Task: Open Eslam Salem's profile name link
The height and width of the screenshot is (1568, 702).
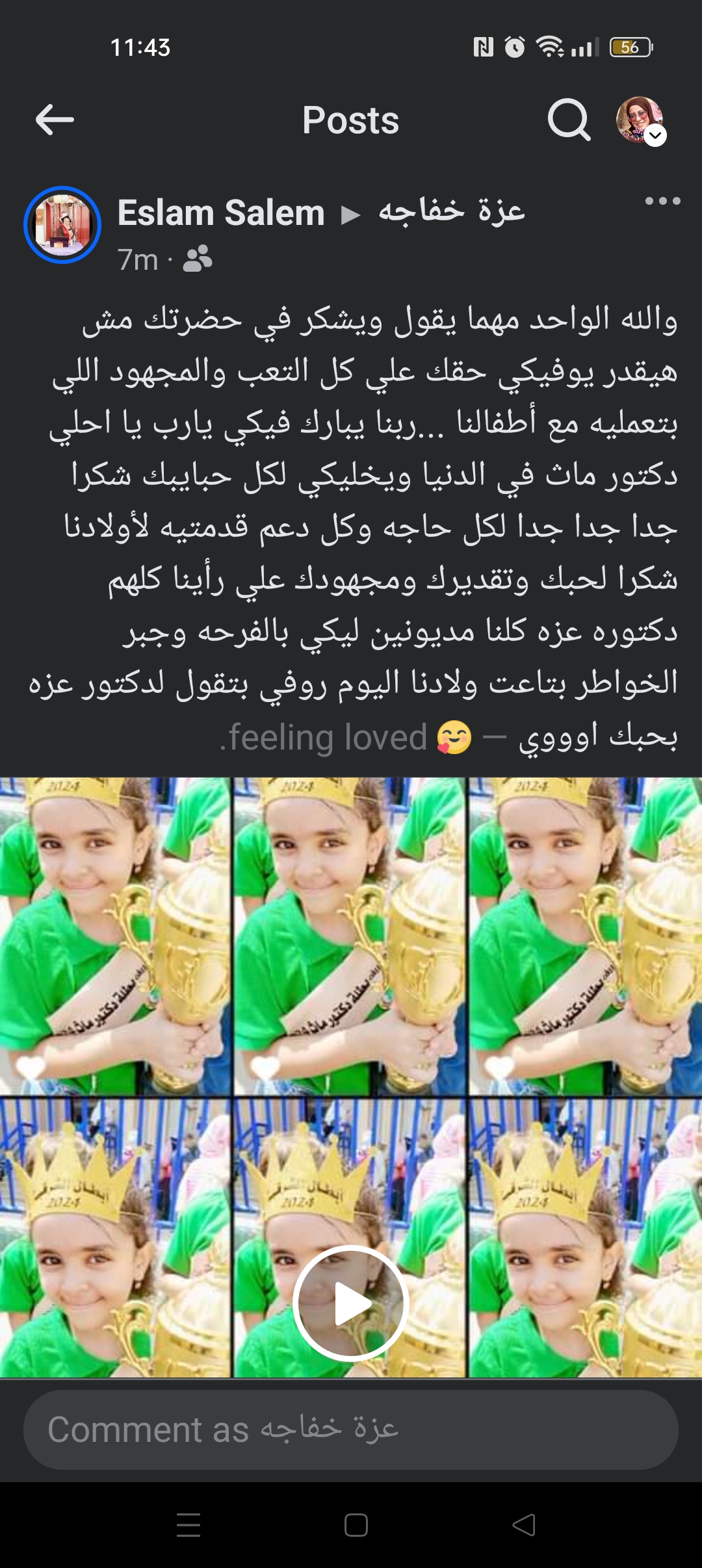Action: [x=221, y=213]
